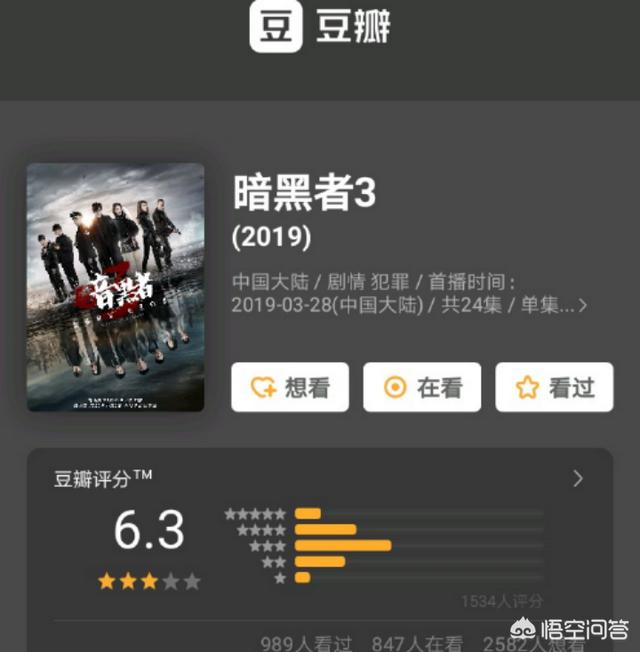Open the 暗黑者3 poster image
This screenshot has height=652, width=640.
tap(116, 287)
